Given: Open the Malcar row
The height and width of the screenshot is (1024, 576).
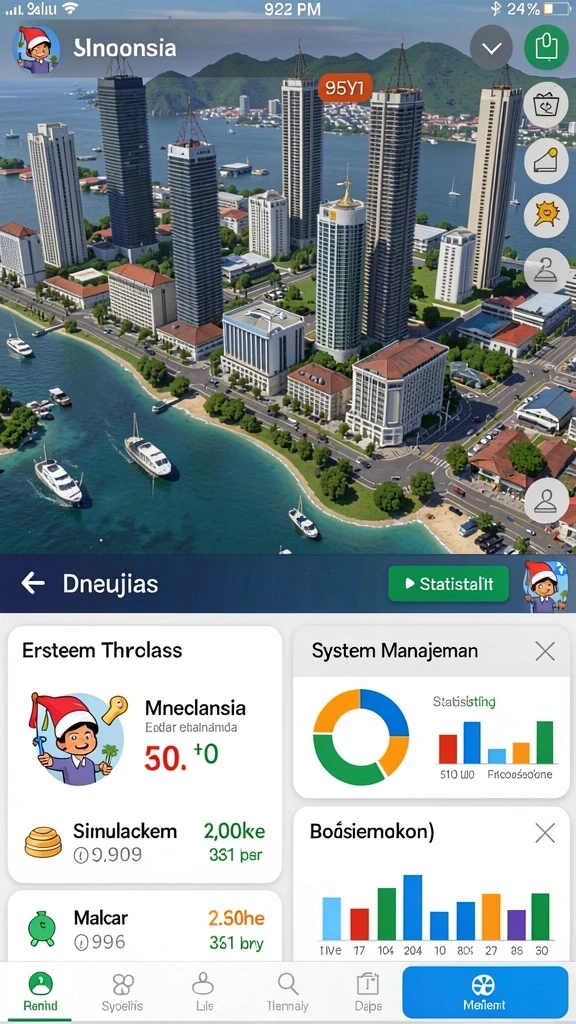Looking at the screenshot, I should click(144, 929).
